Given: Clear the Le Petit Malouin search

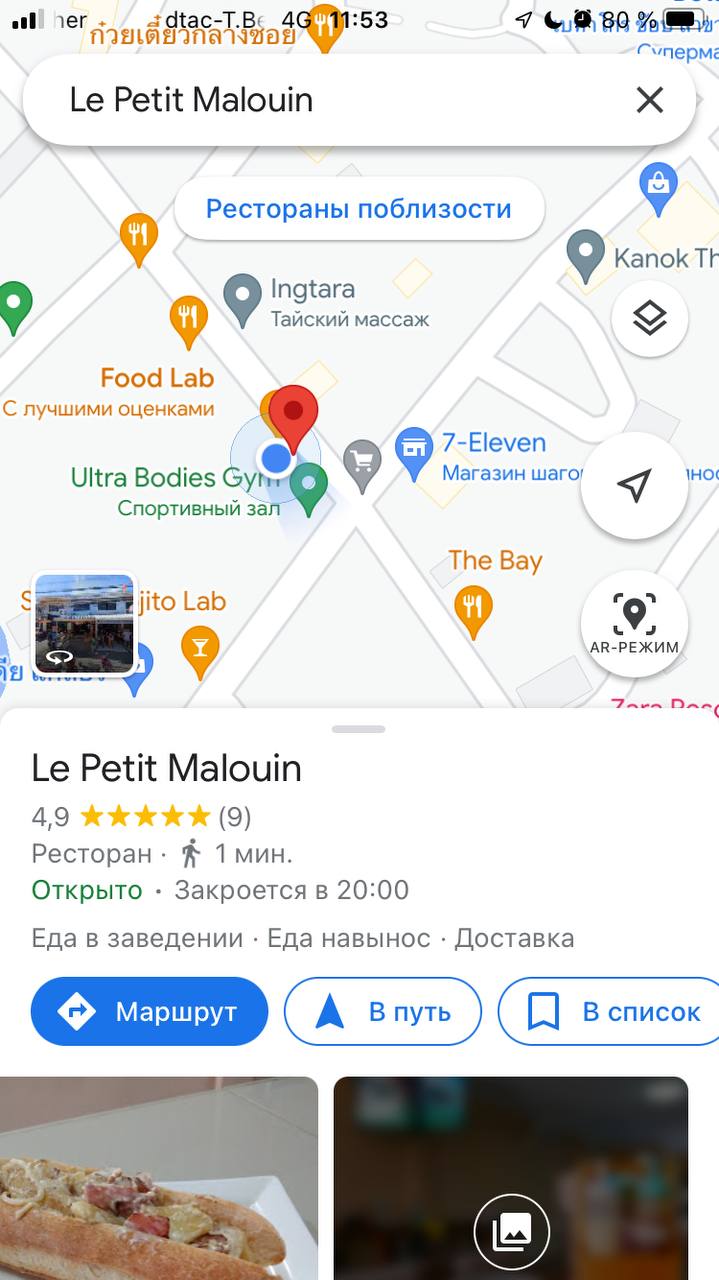Looking at the screenshot, I should click(x=650, y=100).
